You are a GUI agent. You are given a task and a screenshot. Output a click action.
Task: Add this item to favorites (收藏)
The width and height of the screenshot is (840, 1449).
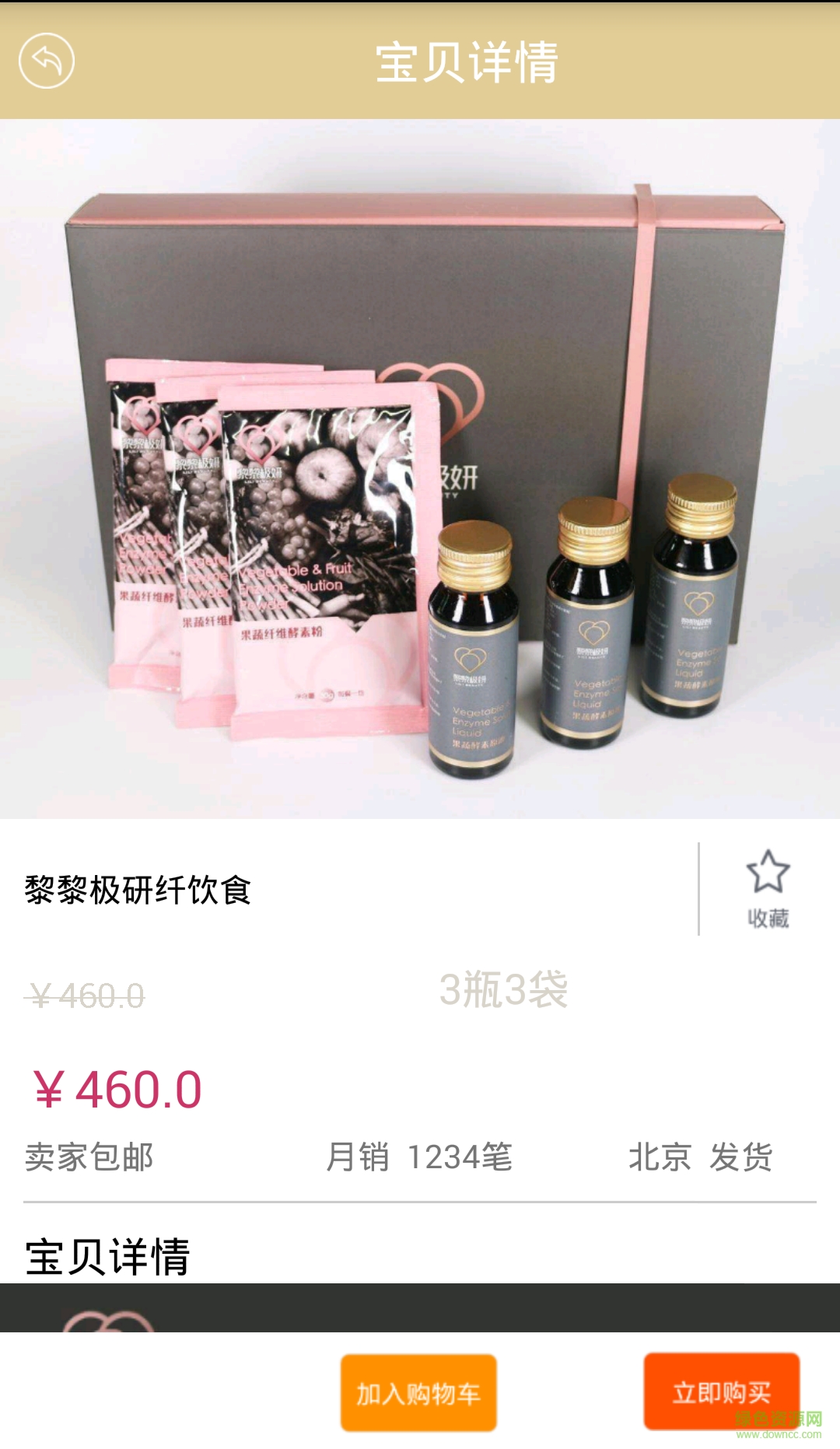[x=768, y=888]
